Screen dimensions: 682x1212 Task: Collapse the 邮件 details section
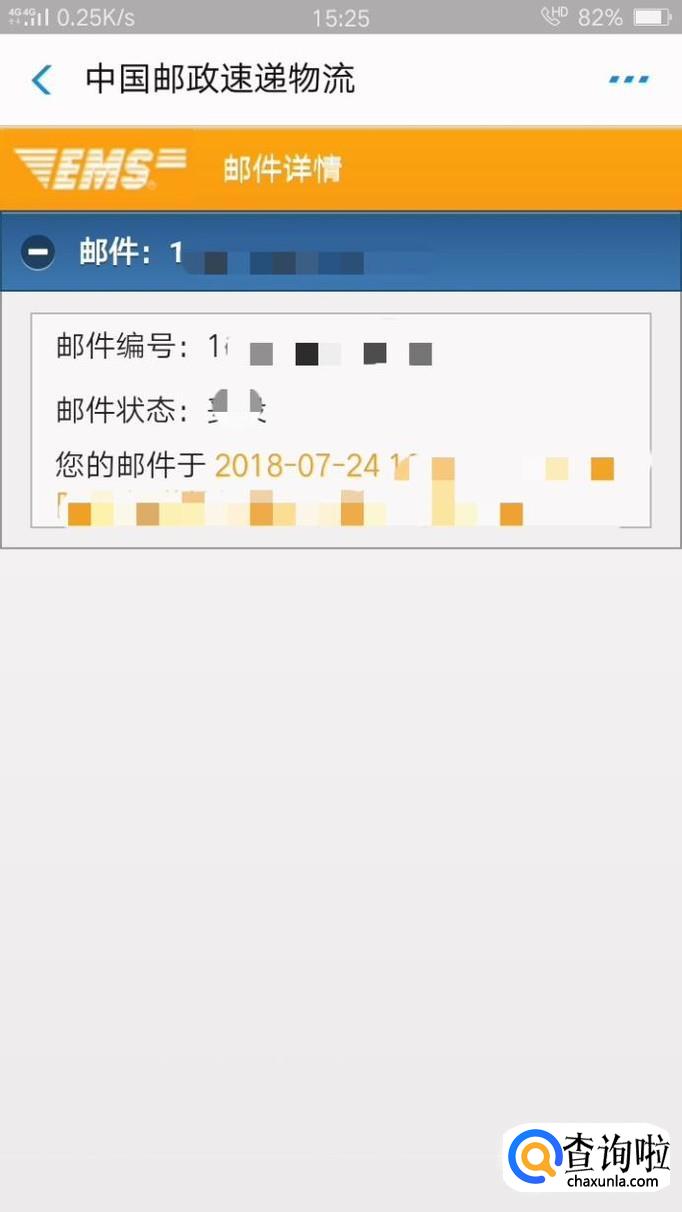(x=39, y=252)
